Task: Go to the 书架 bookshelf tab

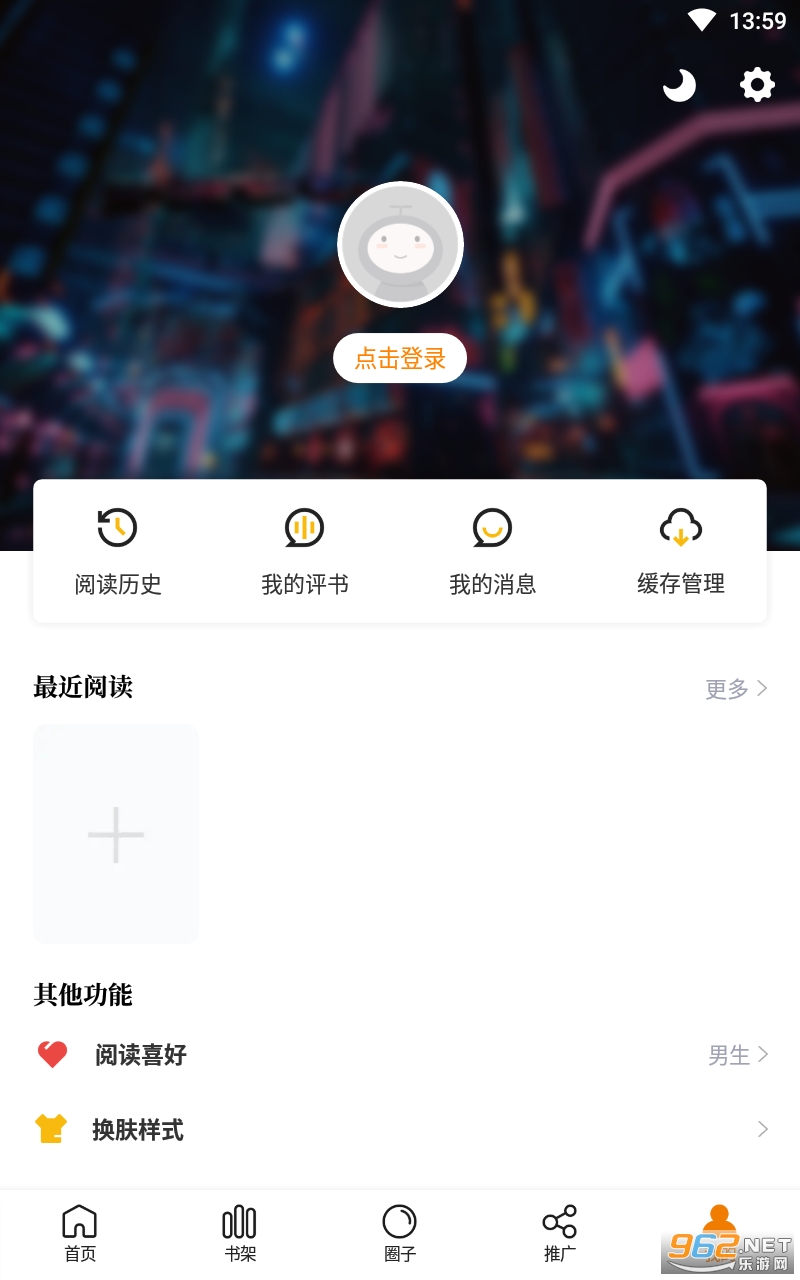Action: pyautogui.click(x=240, y=1233)
